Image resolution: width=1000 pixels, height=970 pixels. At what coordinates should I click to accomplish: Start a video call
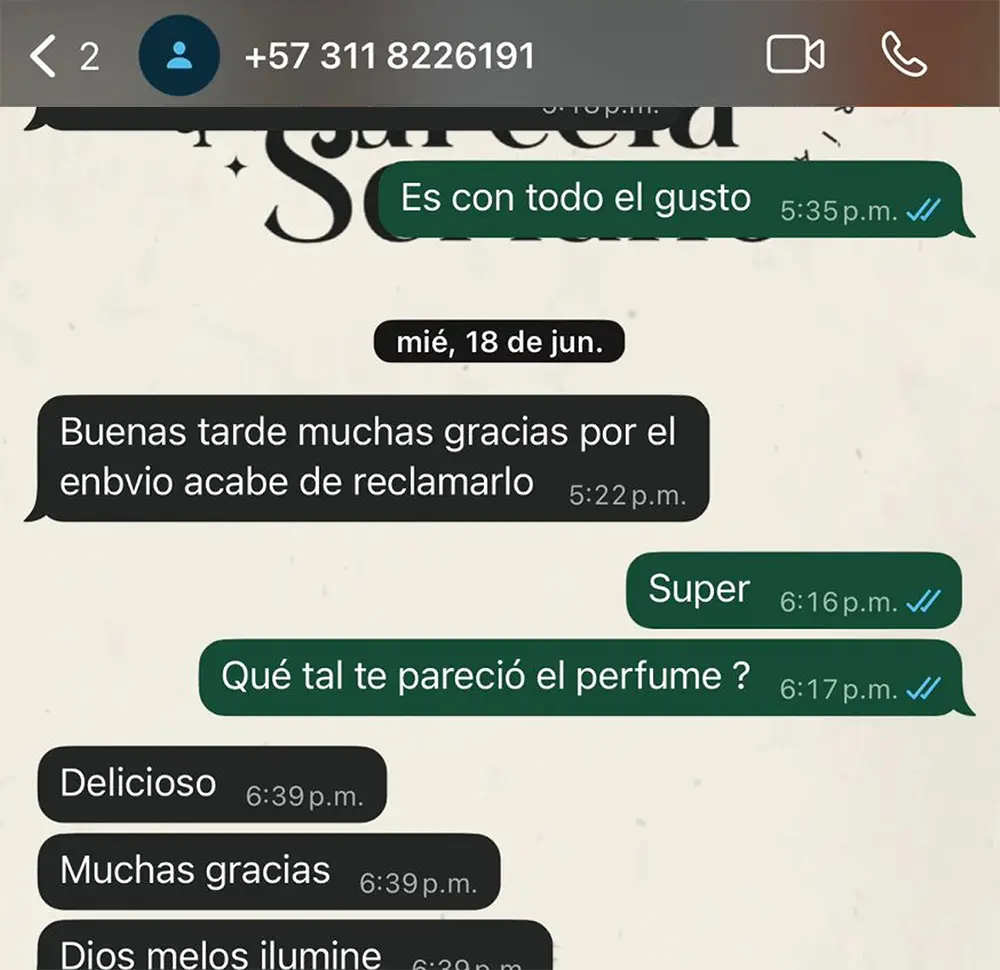(x=795, y=55)
